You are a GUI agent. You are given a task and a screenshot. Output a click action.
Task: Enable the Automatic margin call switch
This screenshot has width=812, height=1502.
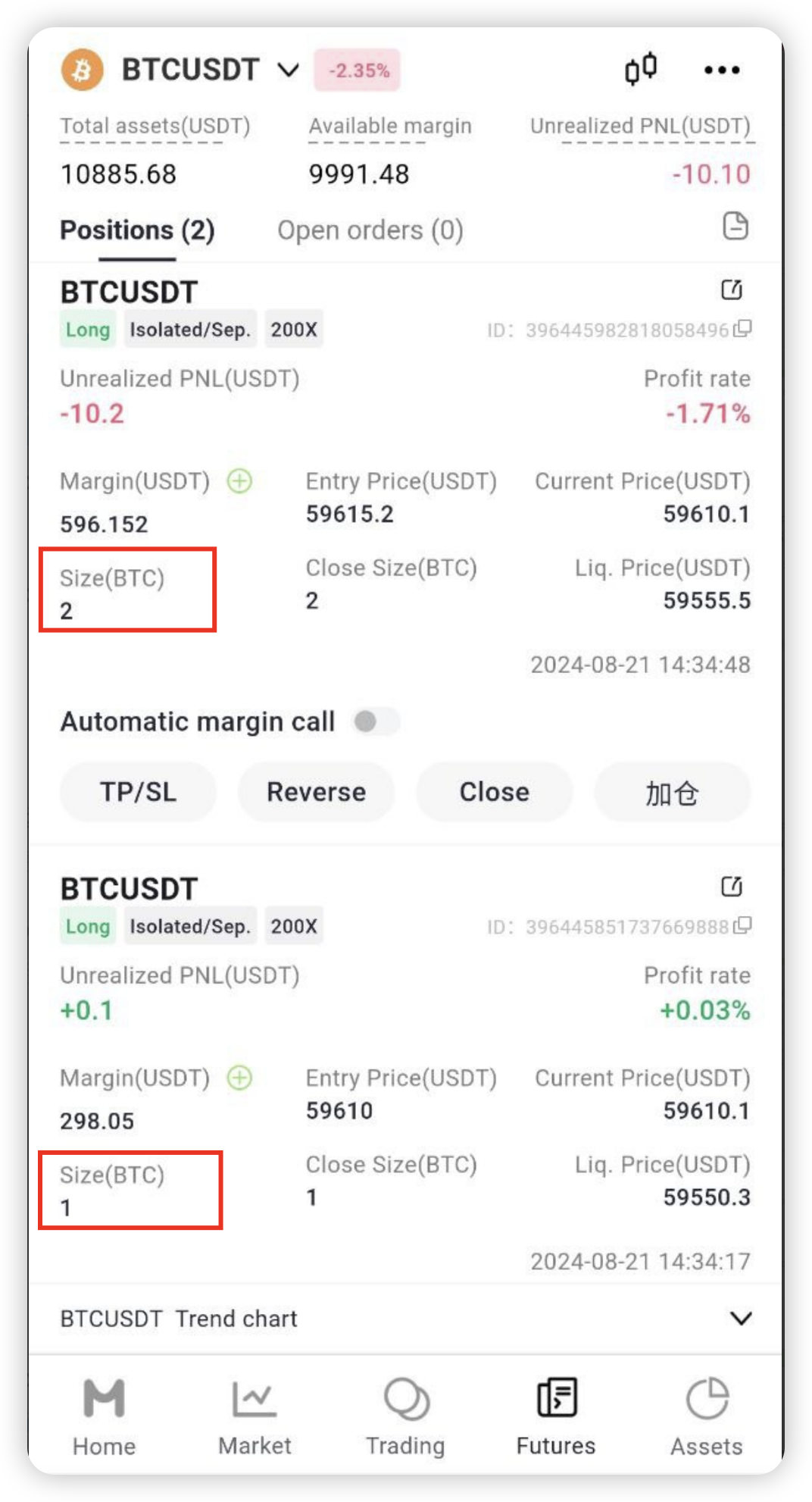(376, 721)
